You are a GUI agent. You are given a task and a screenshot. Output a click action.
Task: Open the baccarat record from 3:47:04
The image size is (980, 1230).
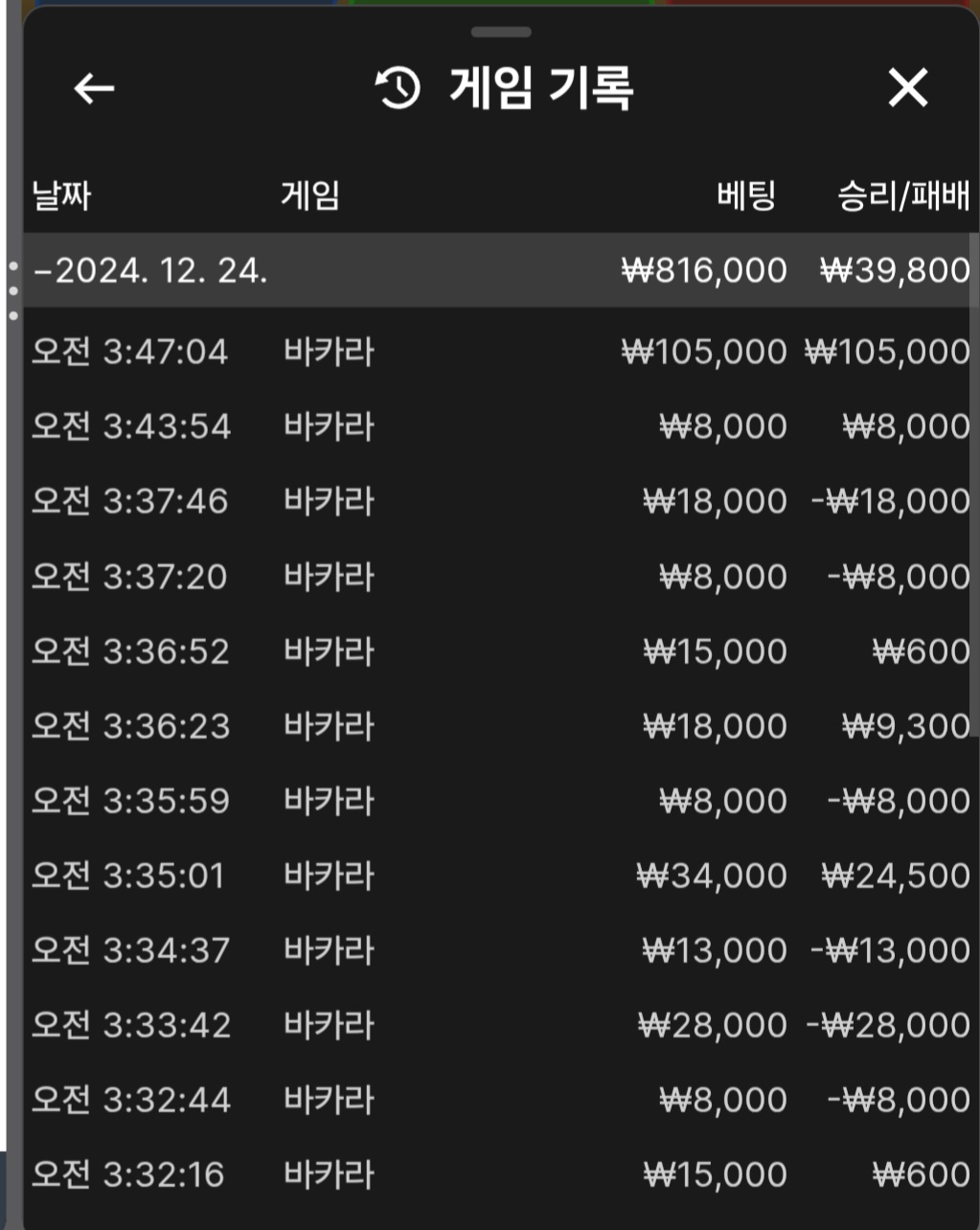tap(498, 352)
